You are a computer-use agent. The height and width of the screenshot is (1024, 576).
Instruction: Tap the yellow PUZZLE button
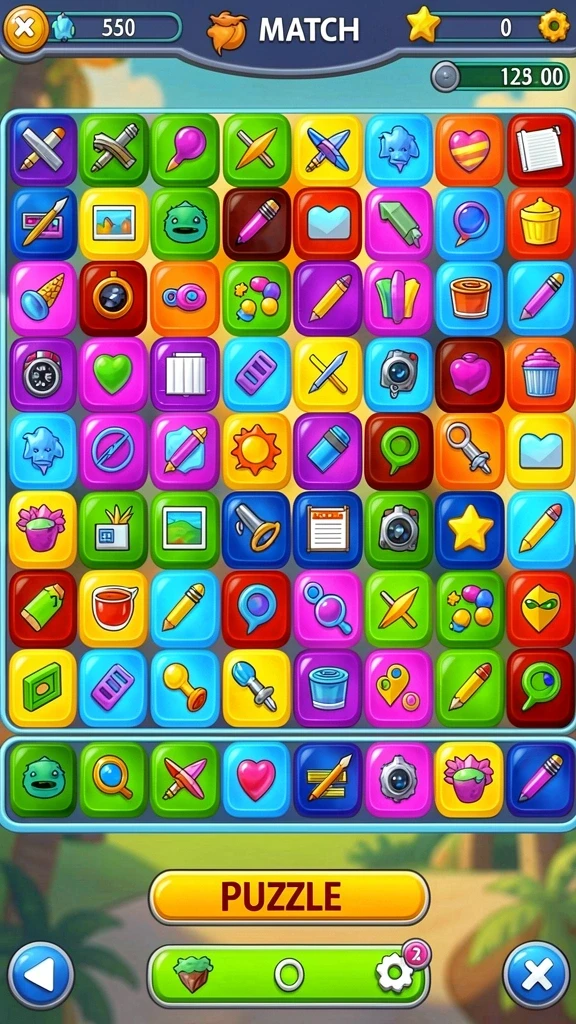click(x=289, y=897)
